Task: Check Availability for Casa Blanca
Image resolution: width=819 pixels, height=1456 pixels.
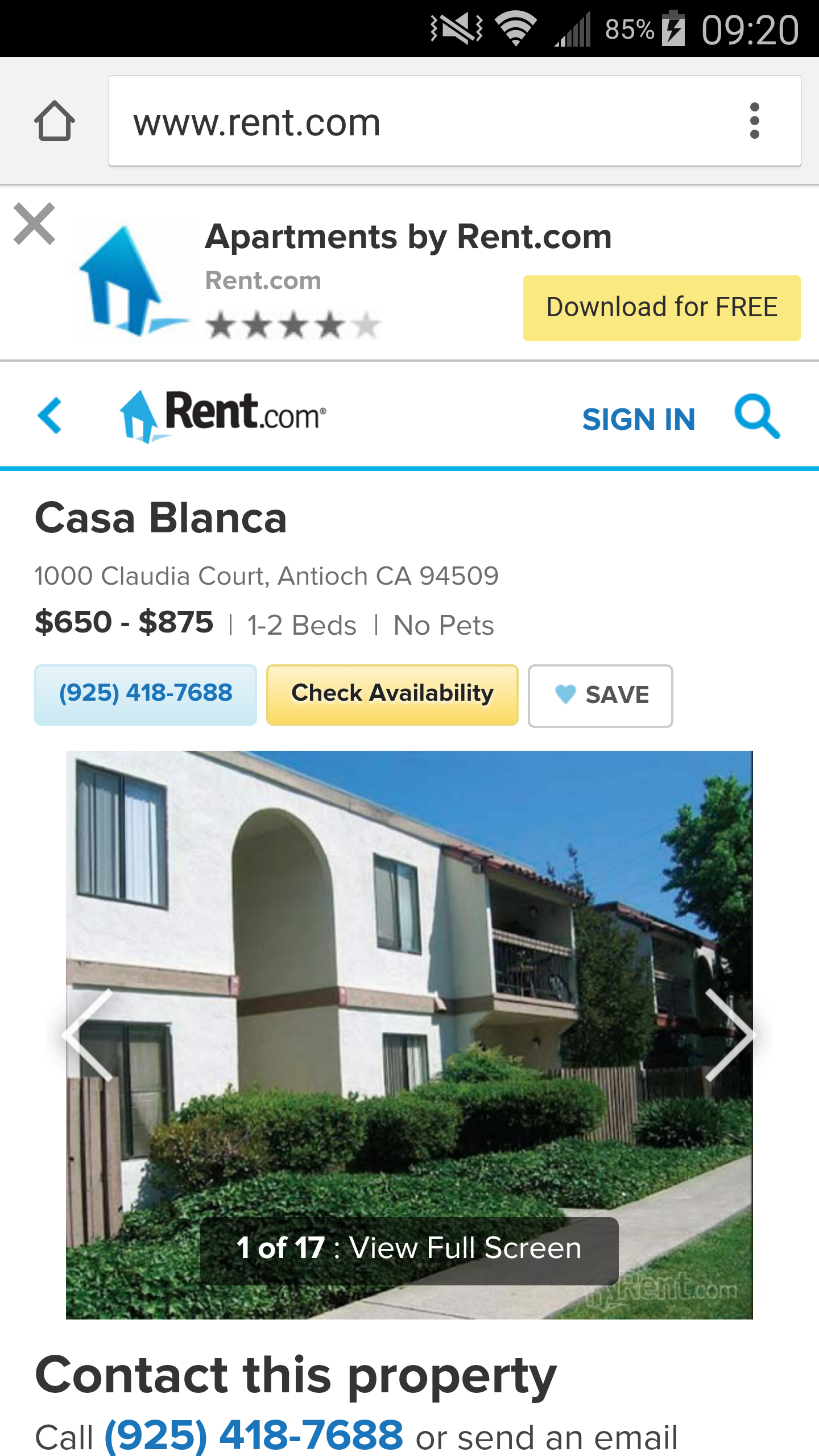Action: 392,694
